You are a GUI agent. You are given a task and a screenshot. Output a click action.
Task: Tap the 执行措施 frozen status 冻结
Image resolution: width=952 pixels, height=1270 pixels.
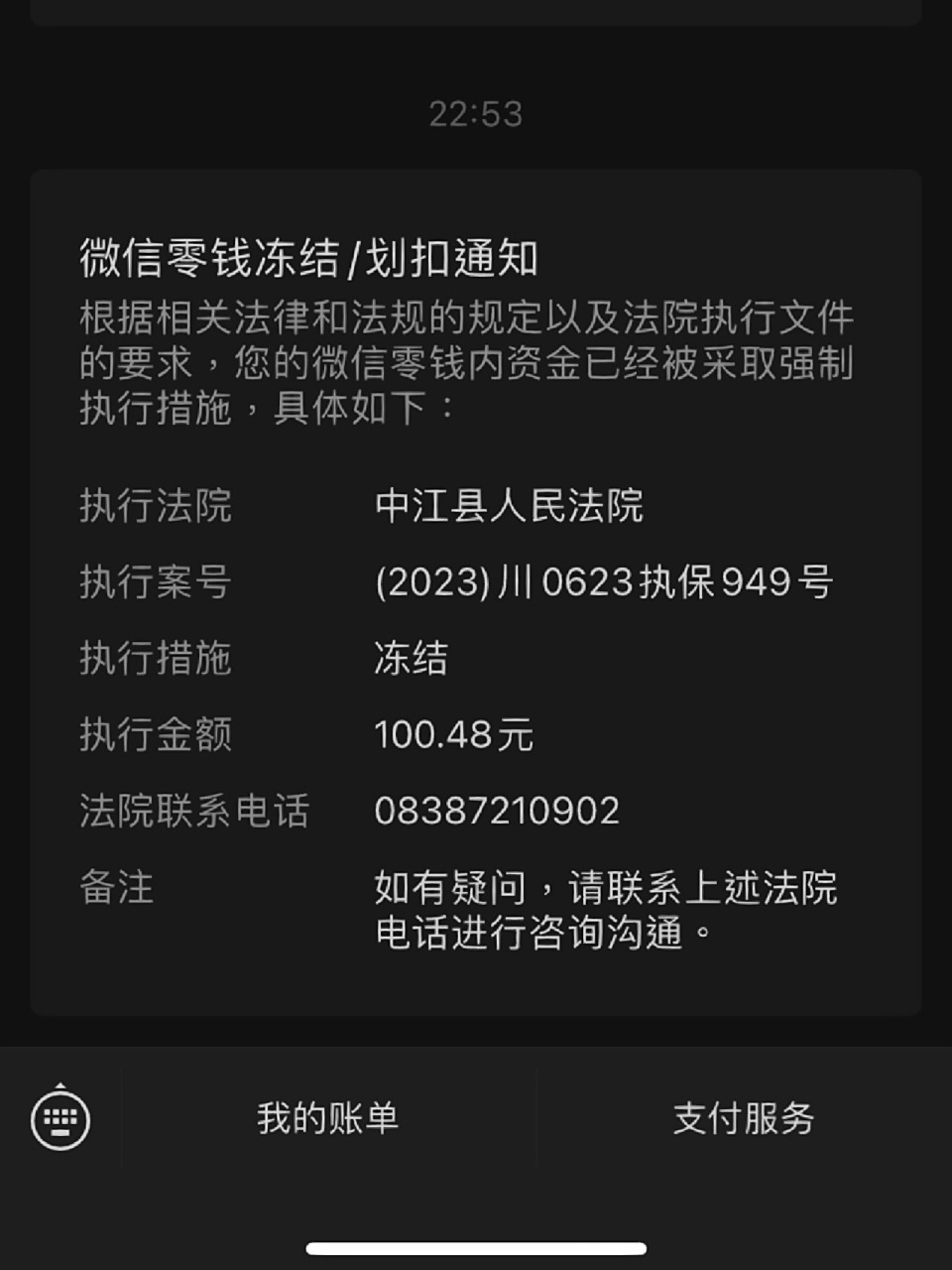tap(413, 659)
